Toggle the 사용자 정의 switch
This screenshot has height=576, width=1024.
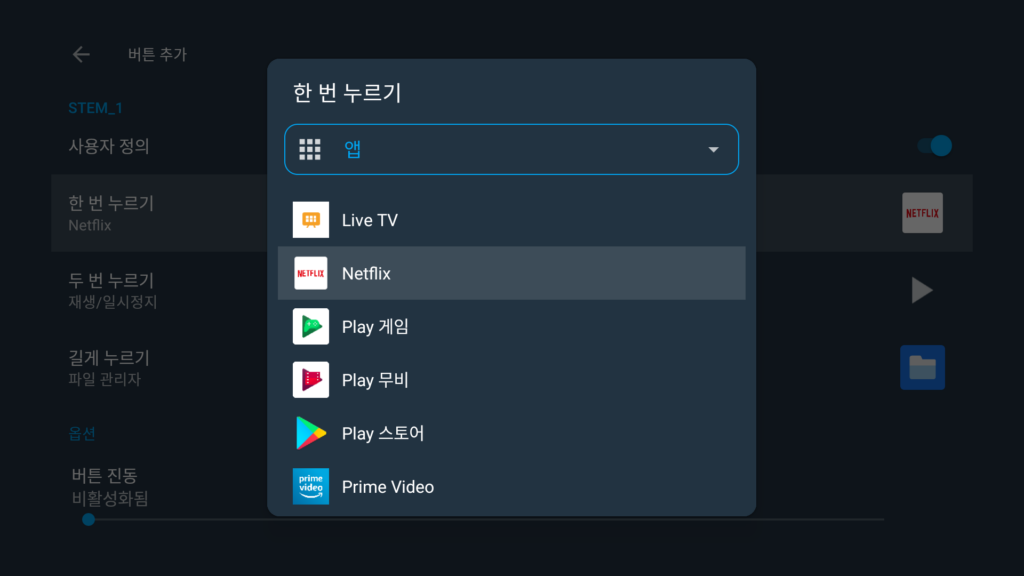935,146
